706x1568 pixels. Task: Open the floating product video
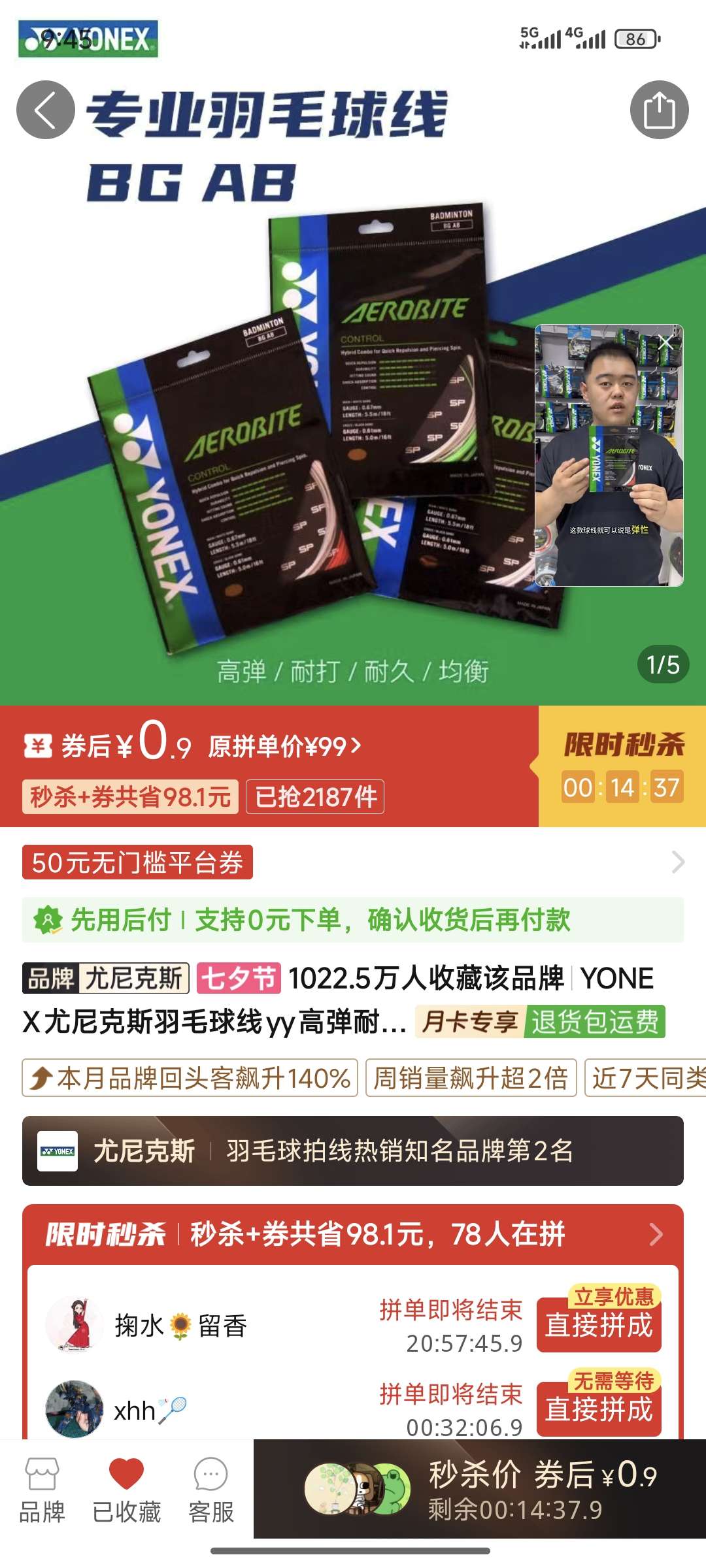click(609, 457)
